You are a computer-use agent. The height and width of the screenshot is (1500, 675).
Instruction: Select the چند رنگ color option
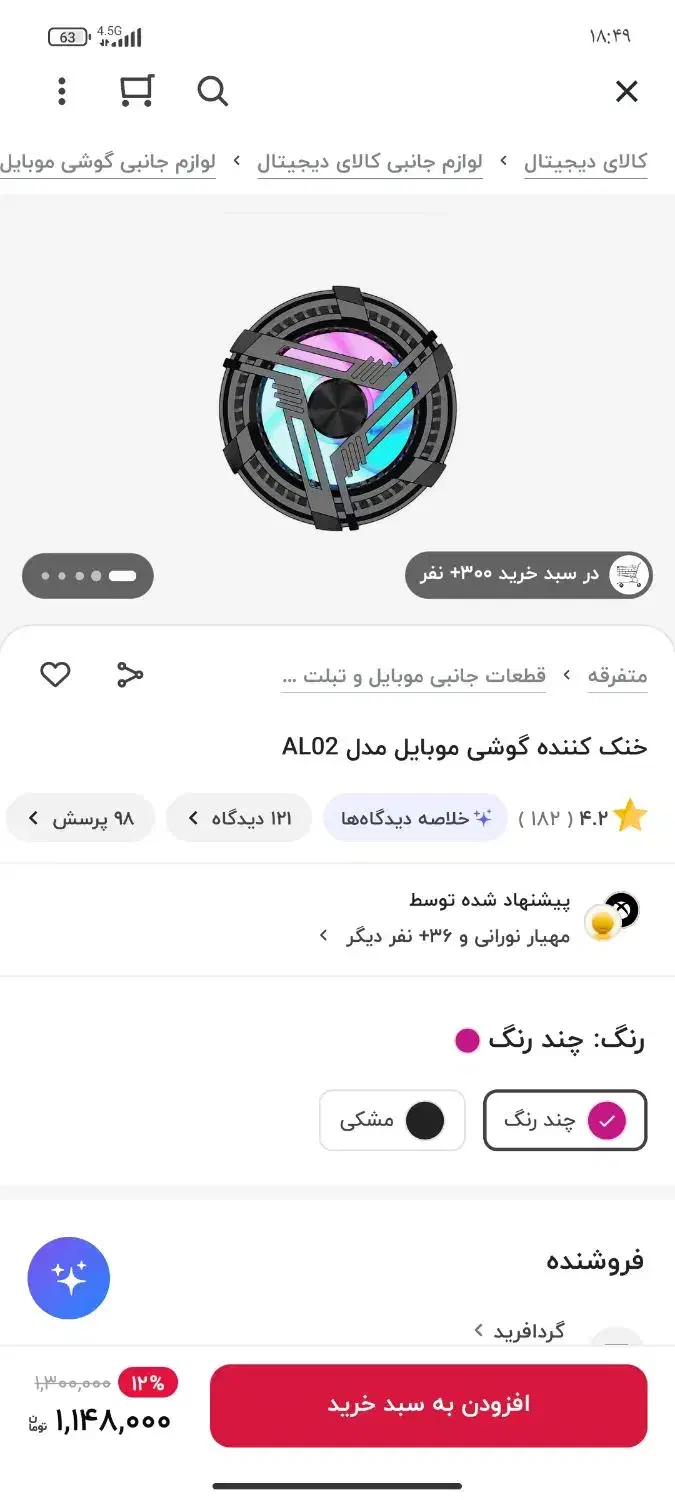pos(565,1120)
